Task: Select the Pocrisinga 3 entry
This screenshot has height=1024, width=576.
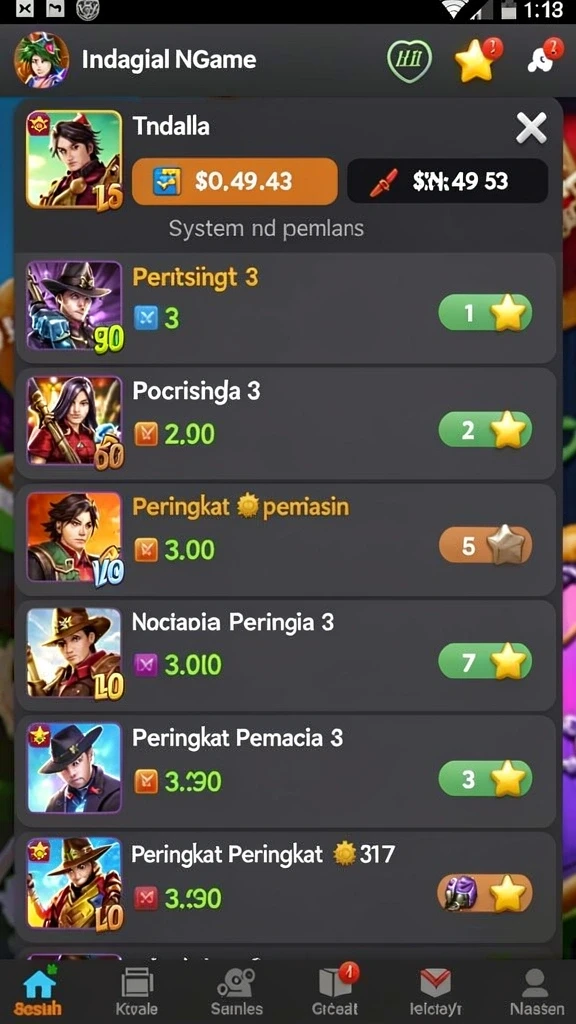Action: coord(285,423)
